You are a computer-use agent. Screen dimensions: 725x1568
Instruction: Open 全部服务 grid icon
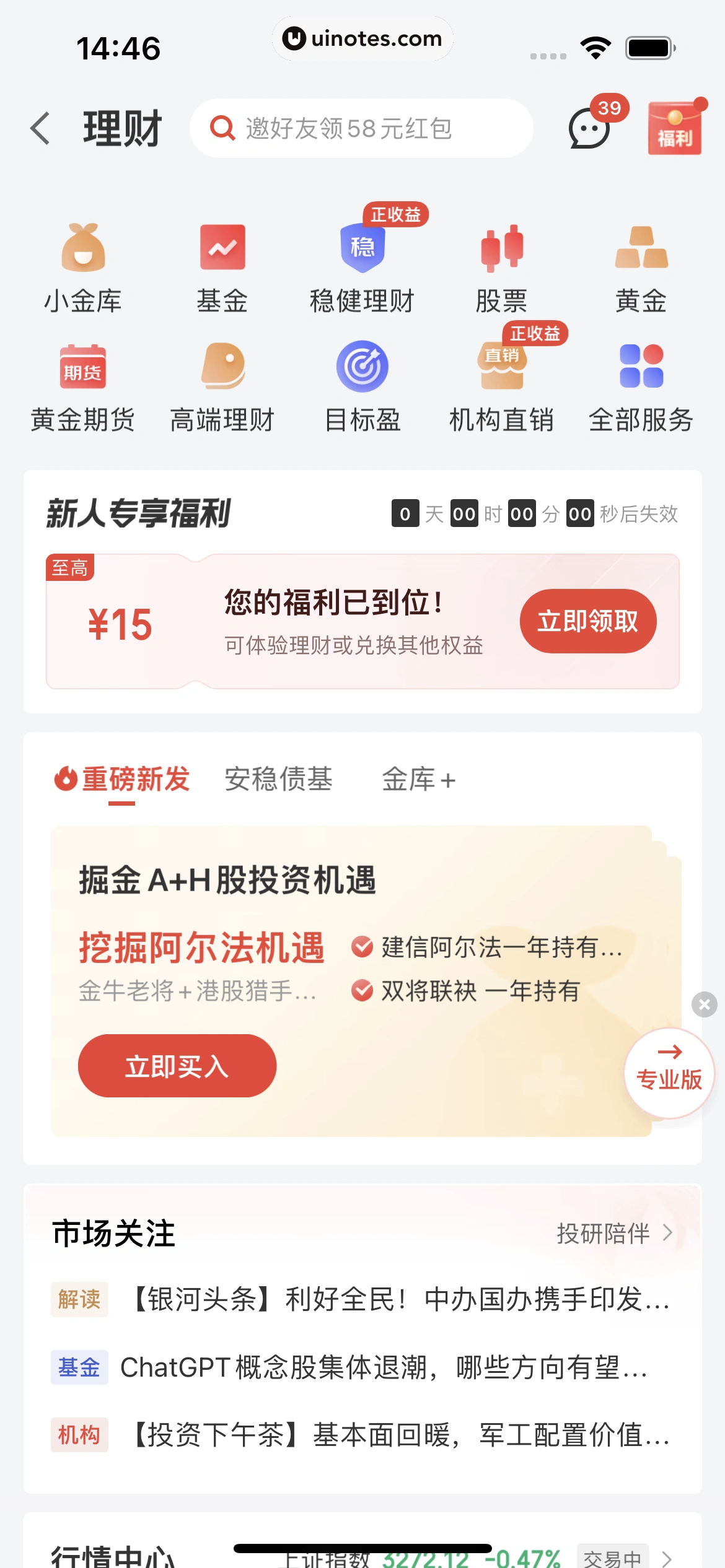[641, 384]
